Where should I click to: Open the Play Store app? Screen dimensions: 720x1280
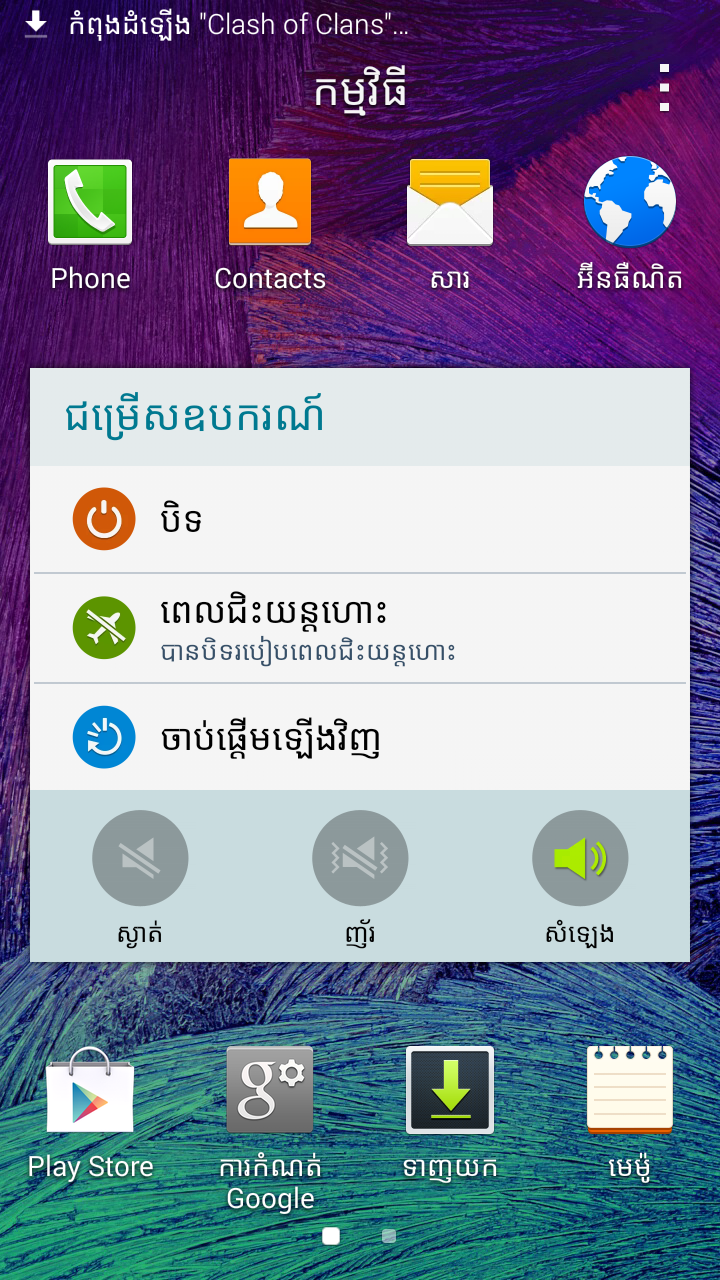tap(90, 1091)
